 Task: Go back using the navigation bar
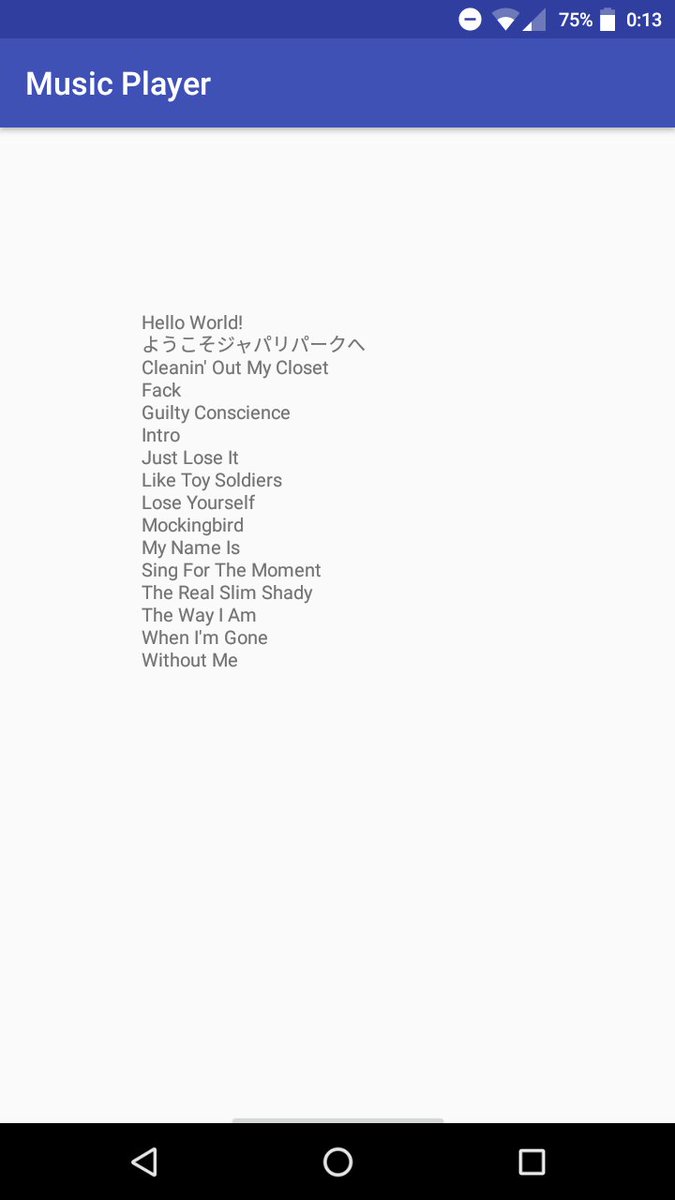point(144,1161)
